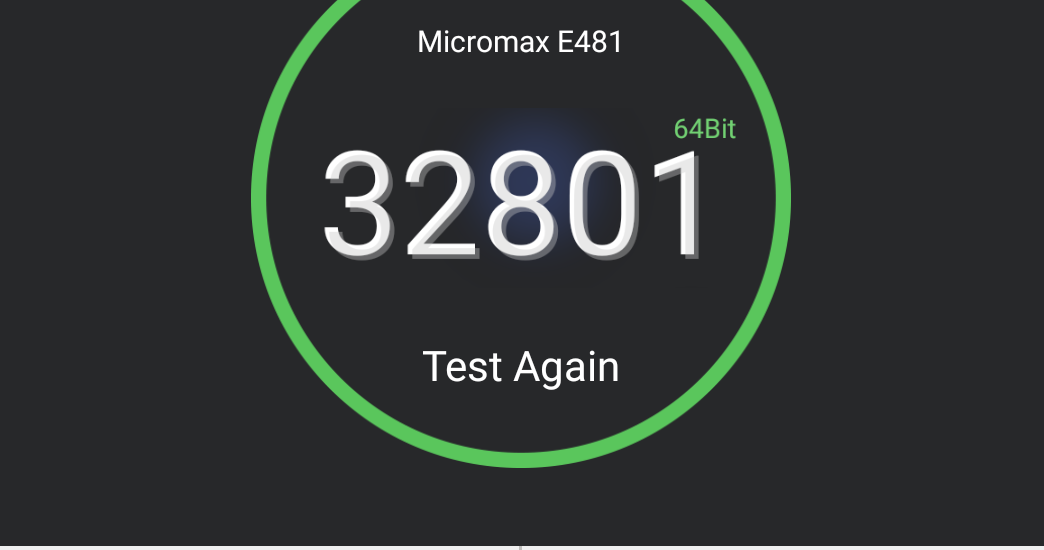Tap Test Again to rerun benchmark

pos(521,367)
